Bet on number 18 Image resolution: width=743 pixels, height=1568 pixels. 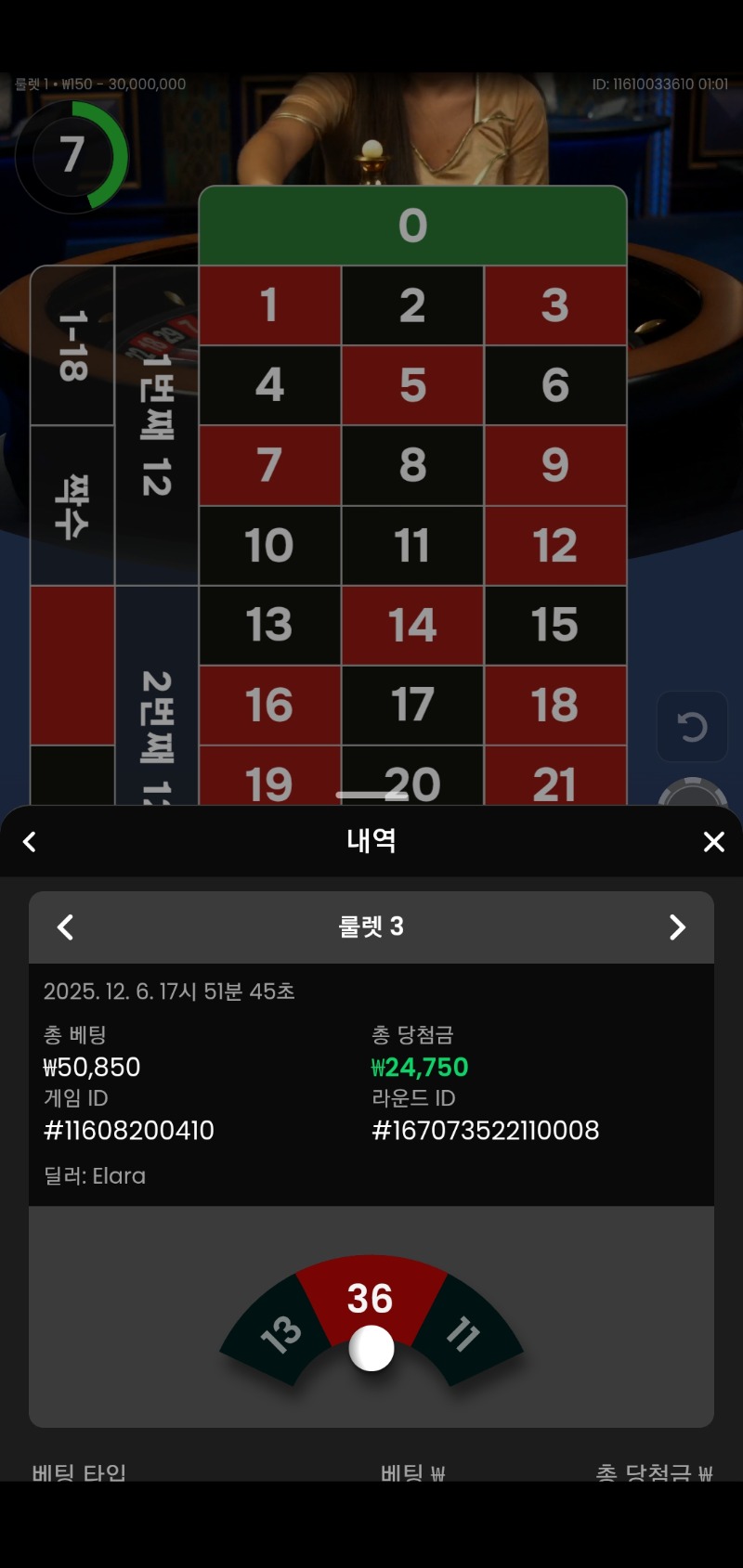click(x=555, y=705)
